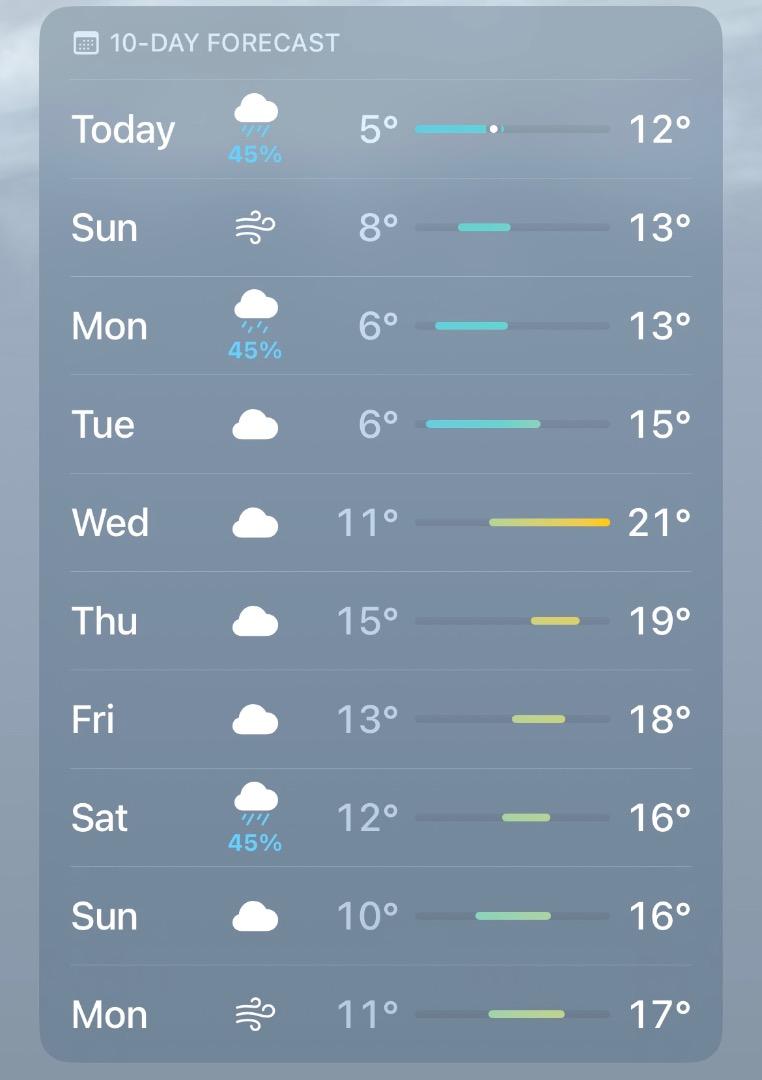The image size is (762, 1080).
Task: Select the Sun row with 10° low
Action: pos(380,916)
